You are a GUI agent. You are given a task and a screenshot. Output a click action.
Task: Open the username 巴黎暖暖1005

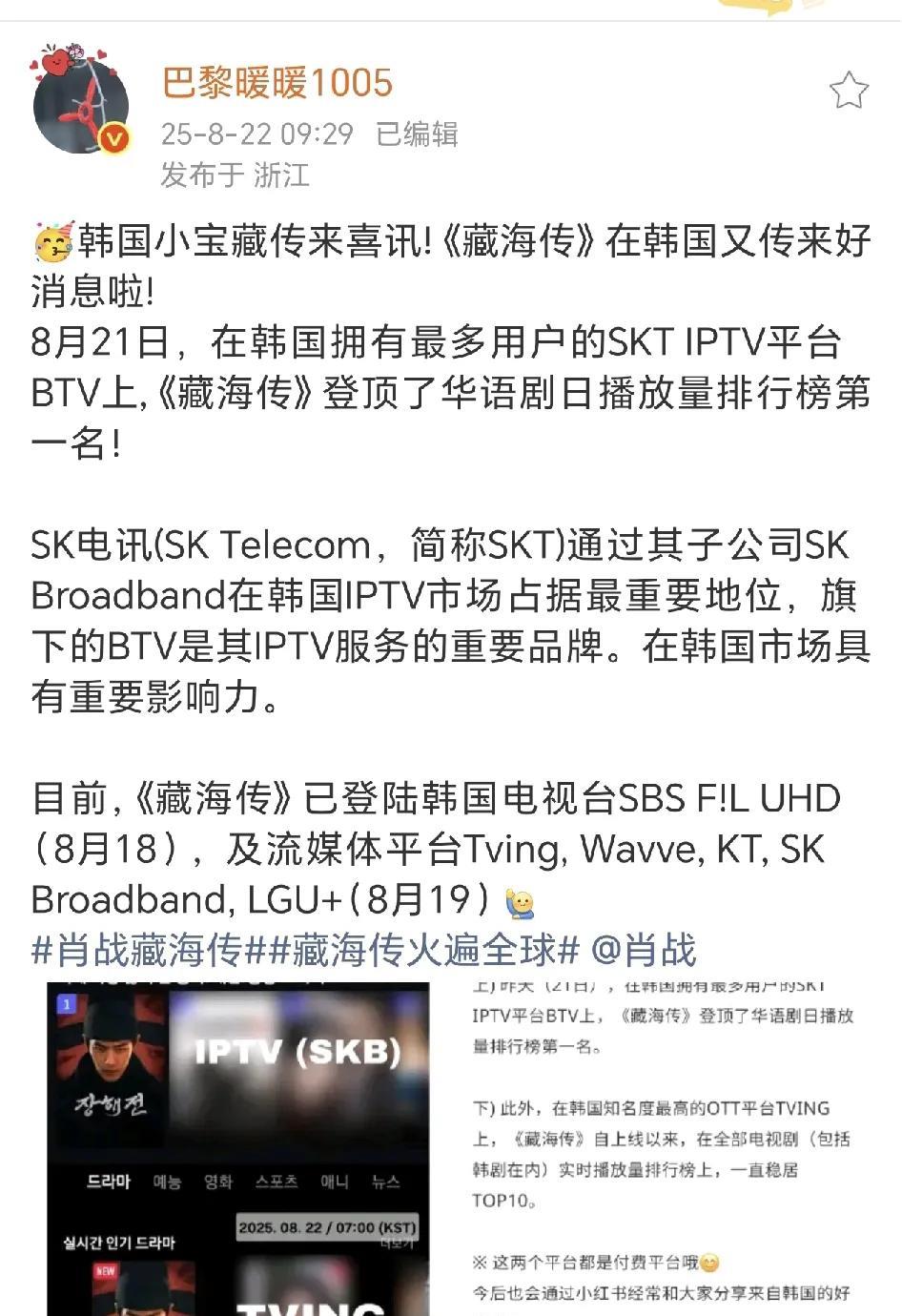(277, 84)
